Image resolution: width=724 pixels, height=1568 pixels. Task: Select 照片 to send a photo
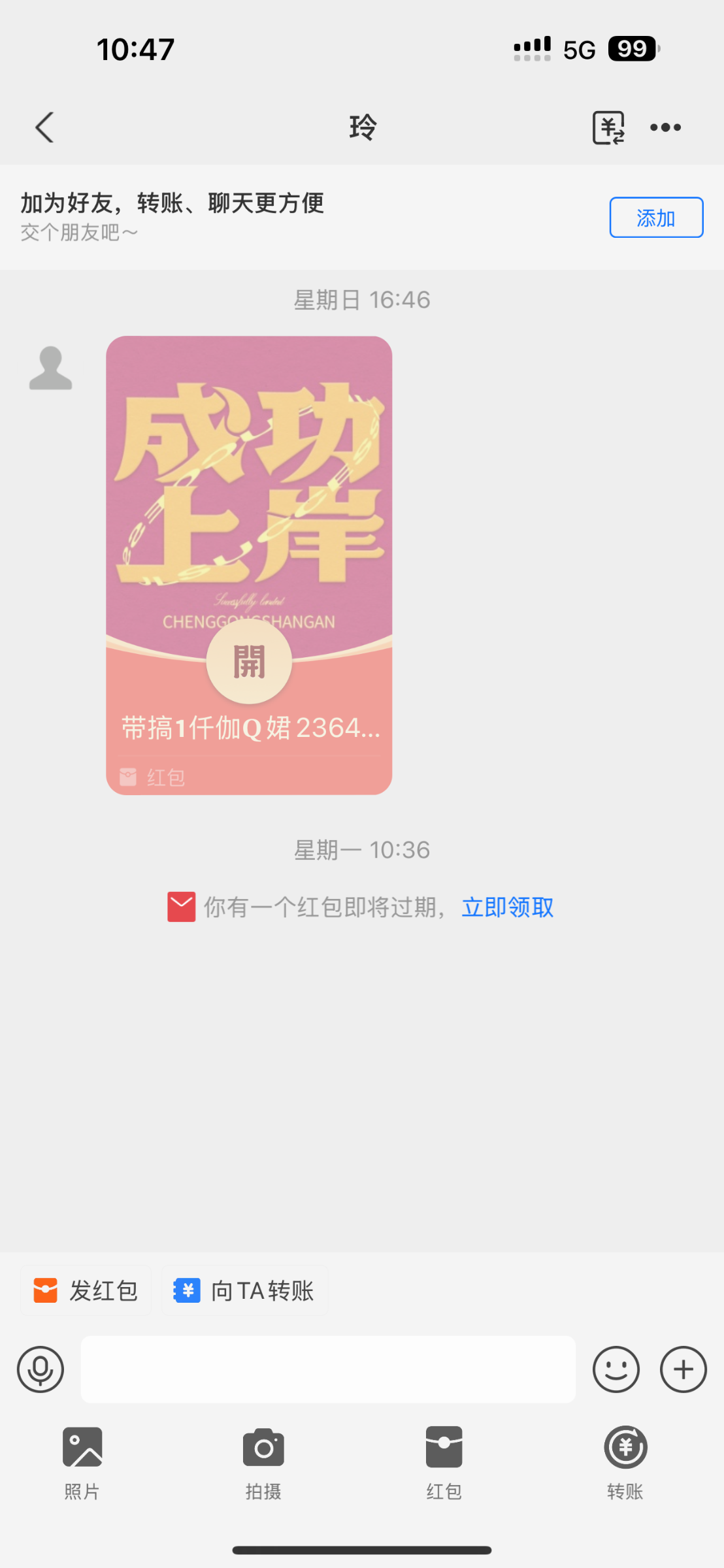[x=82, y=1461]
